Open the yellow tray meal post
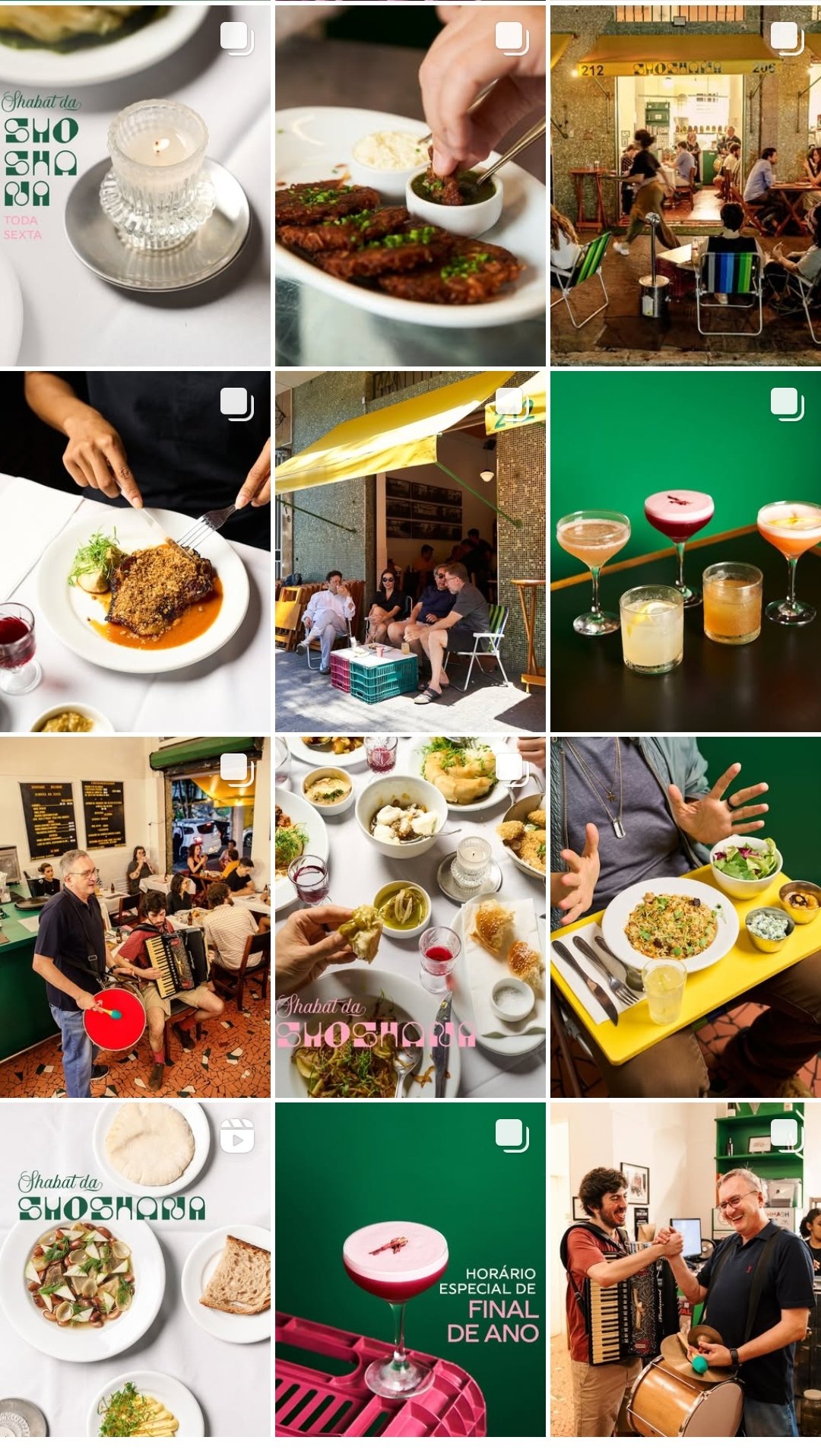The height and width of the screenshot is (1456, 821). (x=685, y=917)
